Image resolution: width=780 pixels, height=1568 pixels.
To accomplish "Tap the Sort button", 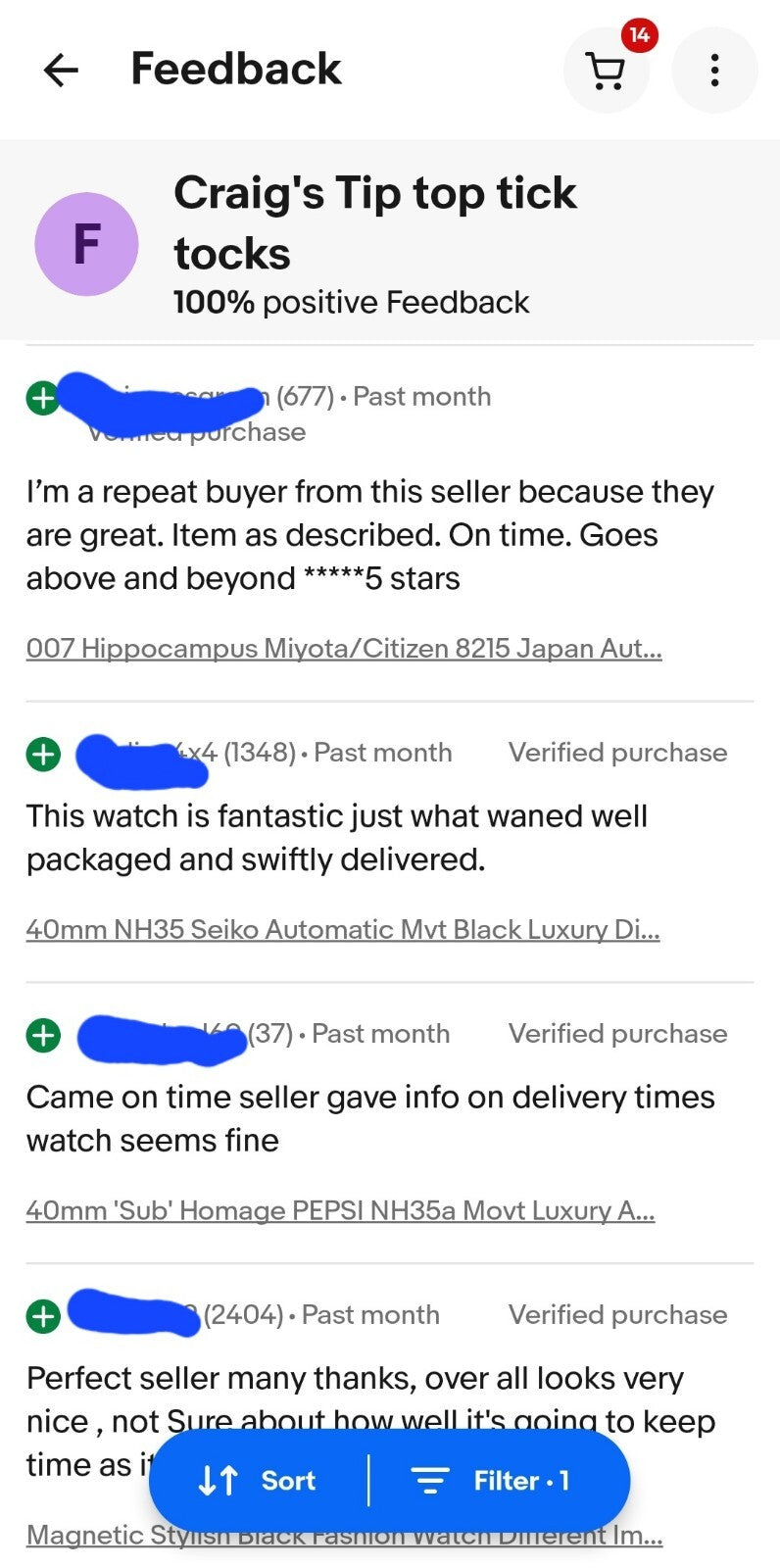I will (258, 1481).
